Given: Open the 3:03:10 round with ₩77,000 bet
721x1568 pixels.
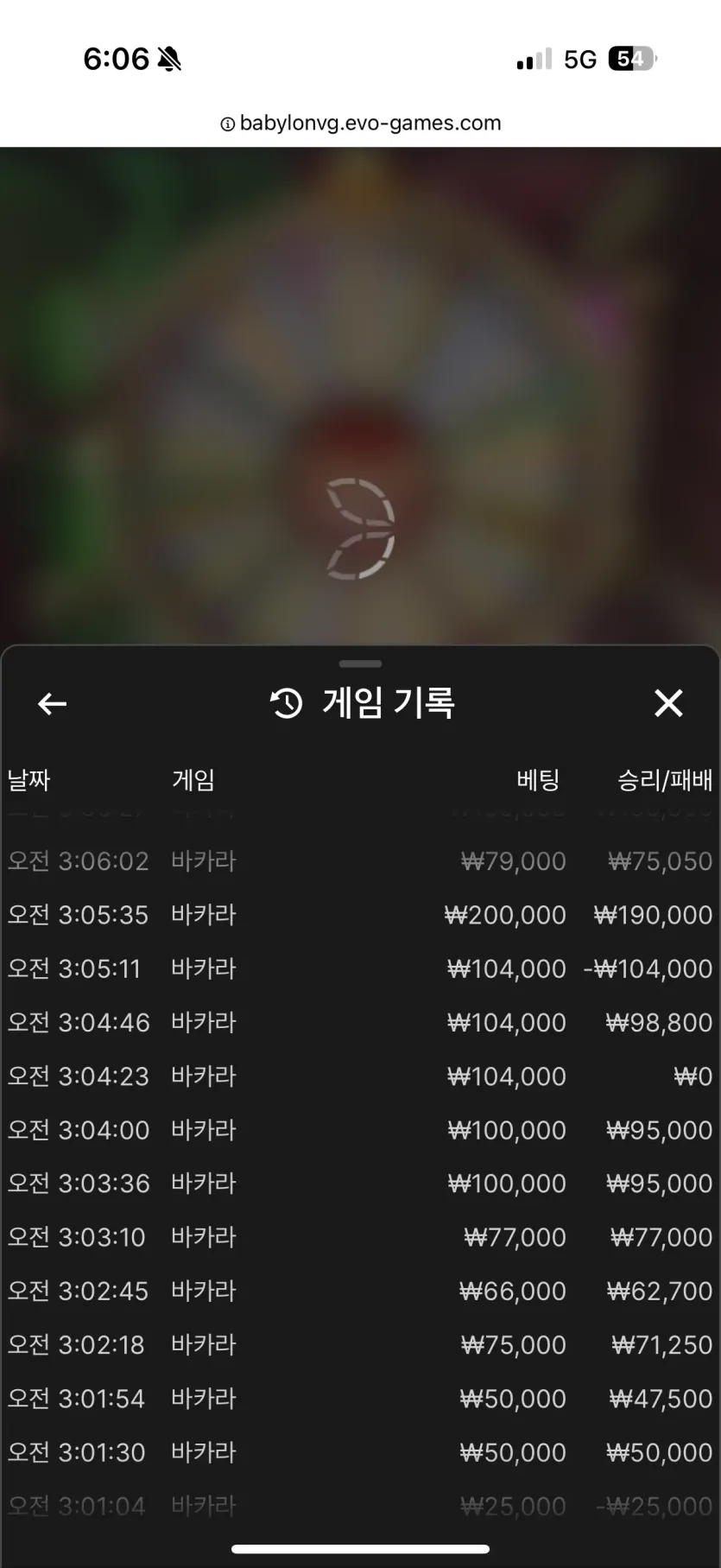Looking at the screenshot, I should [360, 1237].
